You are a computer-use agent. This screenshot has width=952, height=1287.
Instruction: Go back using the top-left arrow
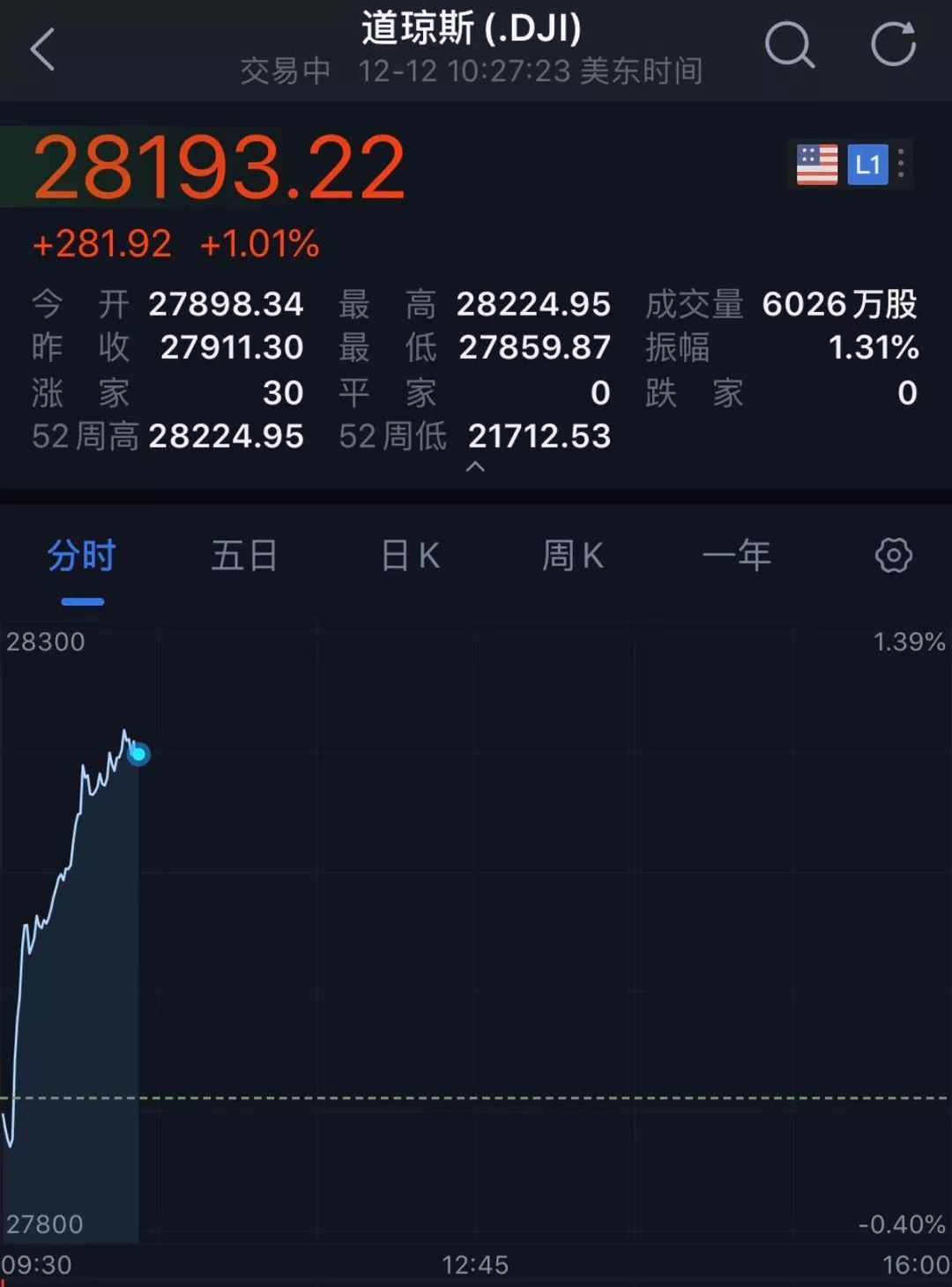(42, 48)
